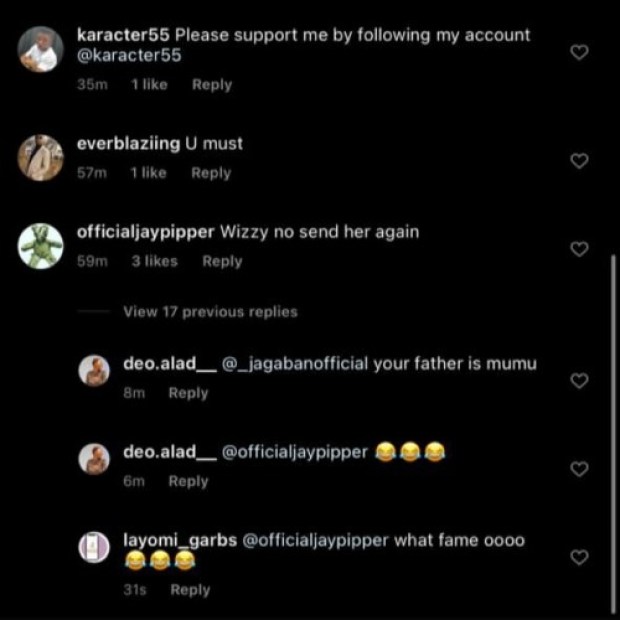
Task: Expand View 17 previous replies
Action: [210, 312]
